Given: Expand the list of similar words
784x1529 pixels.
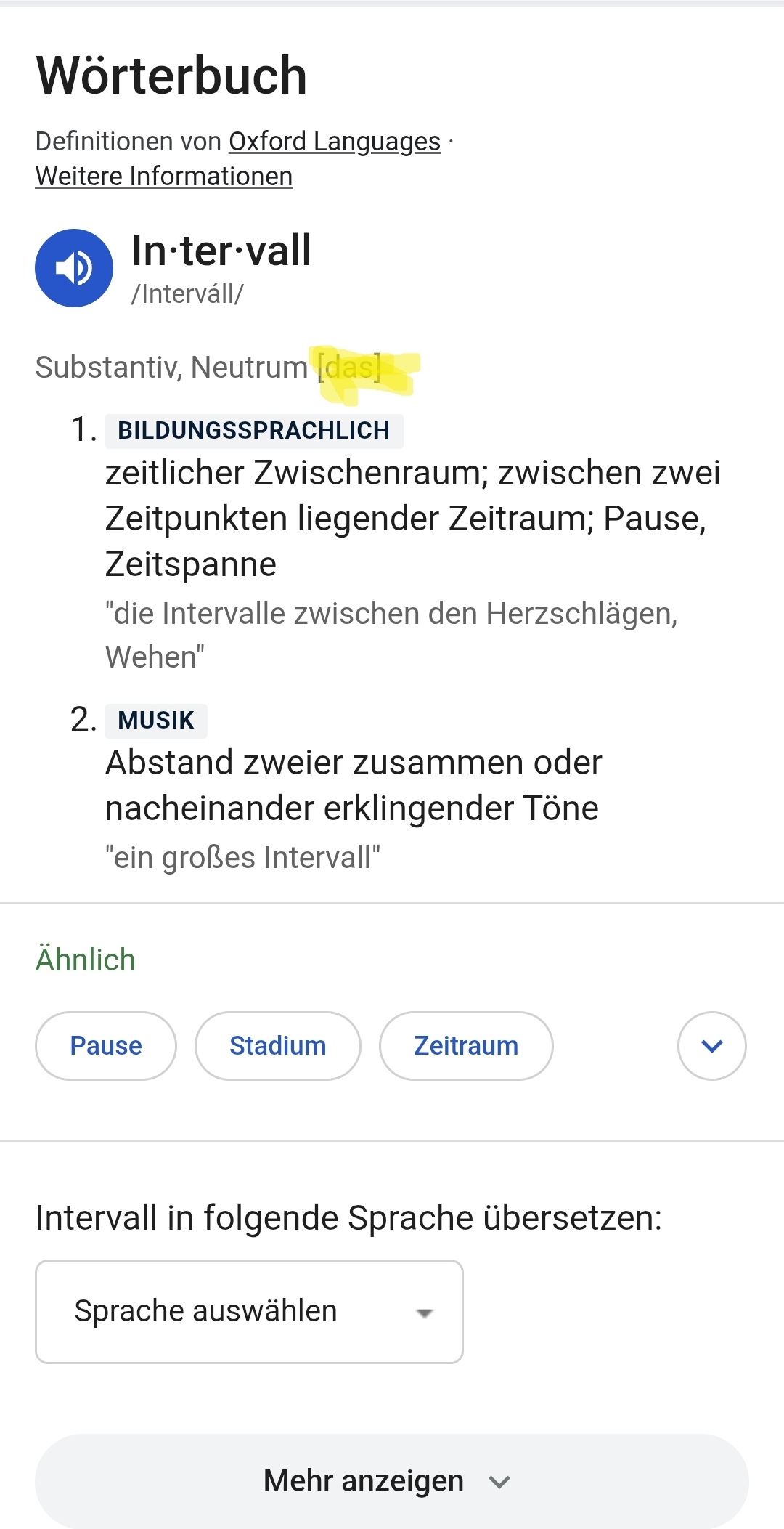Looking at the screenshot, I should point(711,1046).
